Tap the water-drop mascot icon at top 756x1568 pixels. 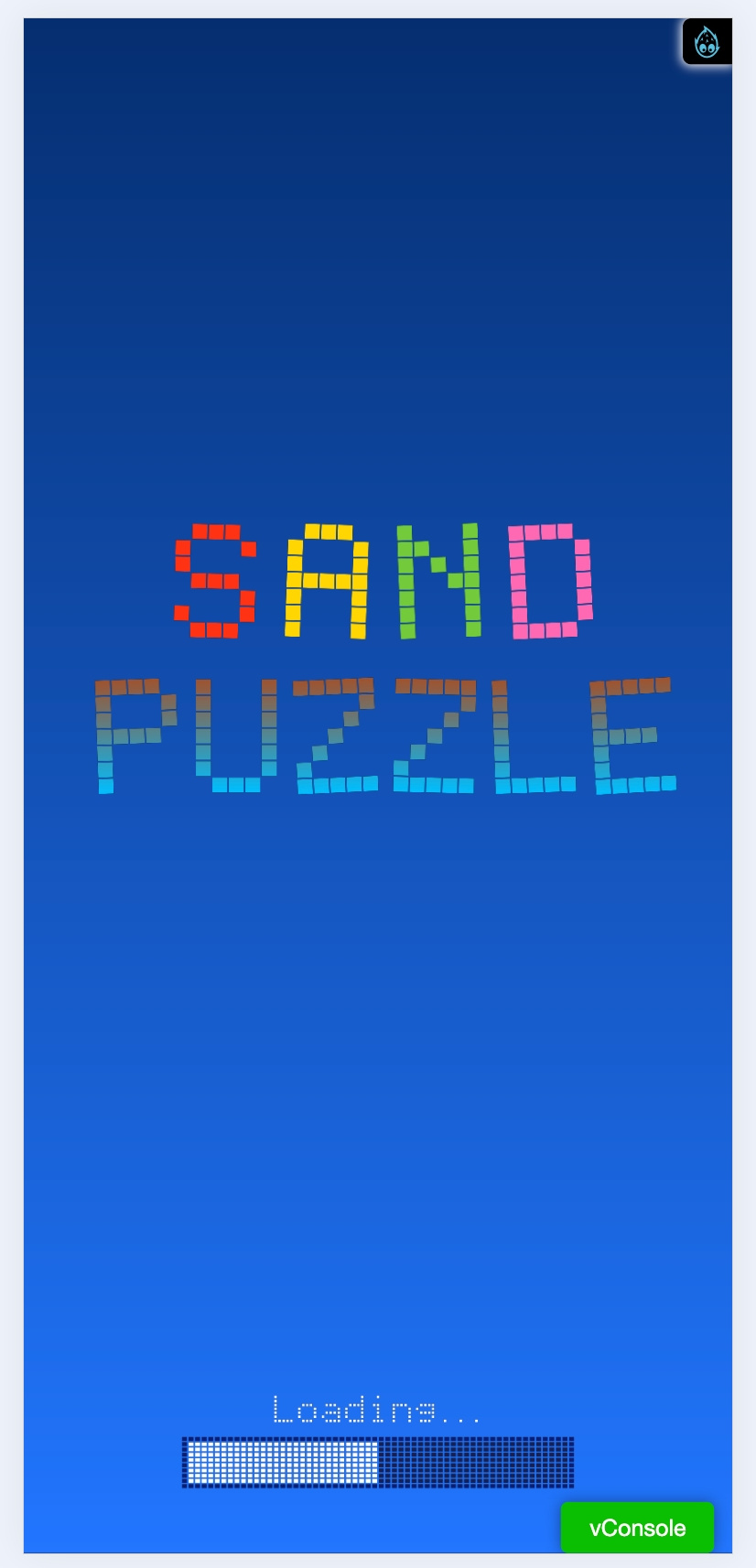707,42
